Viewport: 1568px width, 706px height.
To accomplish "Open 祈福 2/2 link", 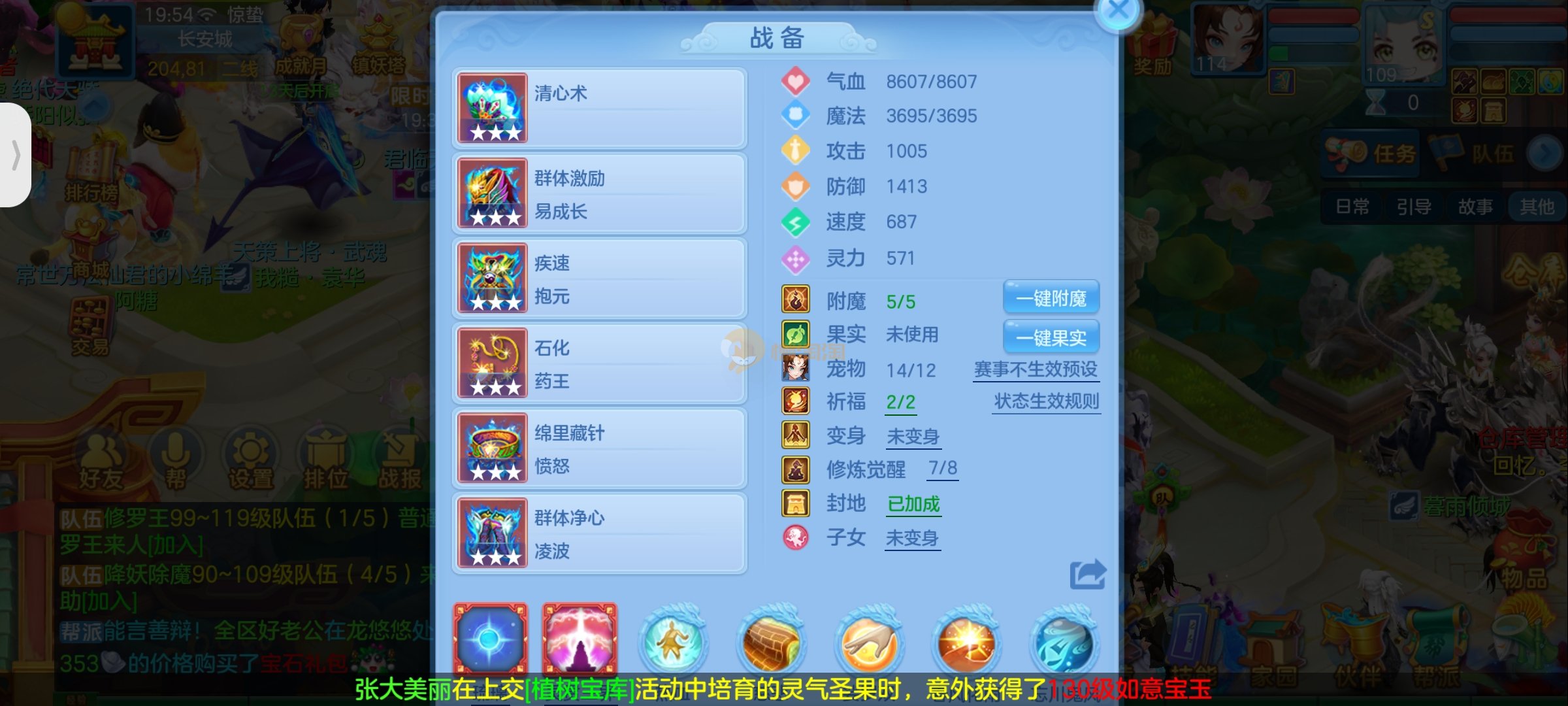I will pyautogui.click(x=900, y=402).
